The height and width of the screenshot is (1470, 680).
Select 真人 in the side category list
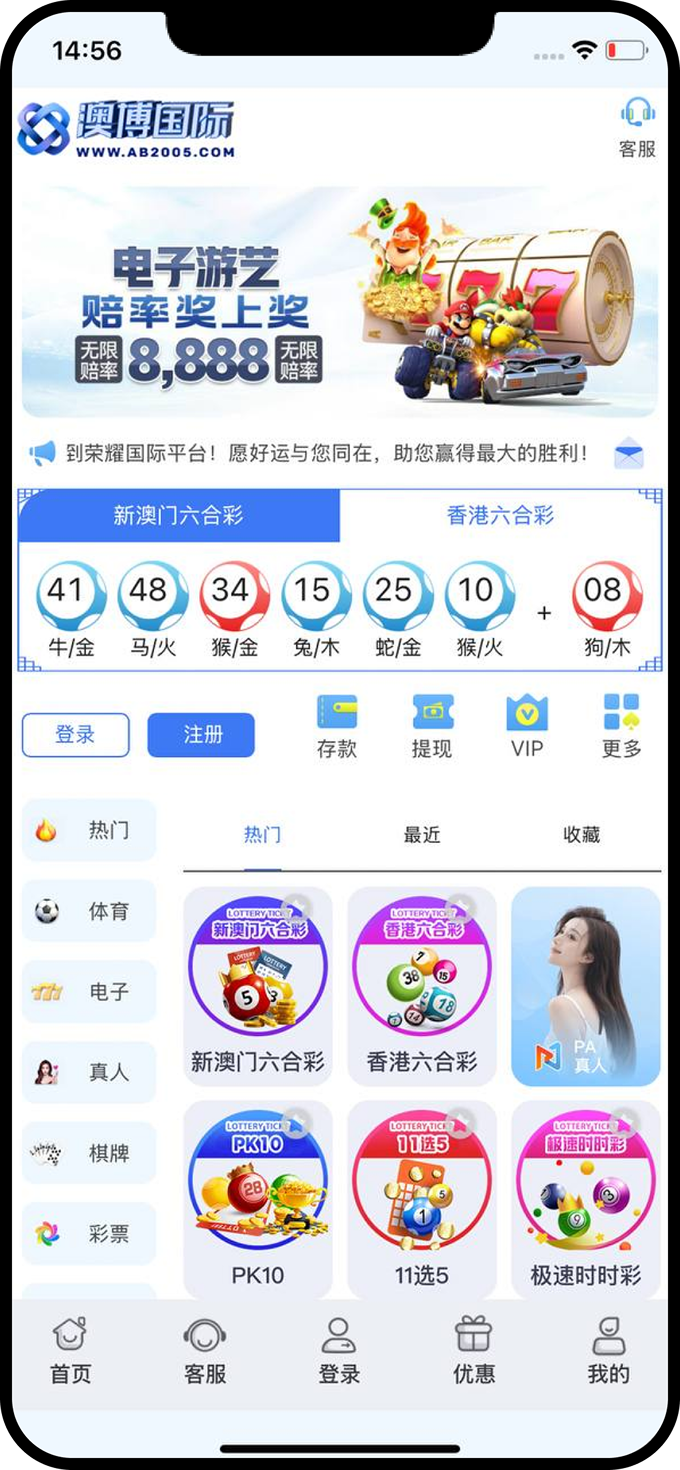89,1072
